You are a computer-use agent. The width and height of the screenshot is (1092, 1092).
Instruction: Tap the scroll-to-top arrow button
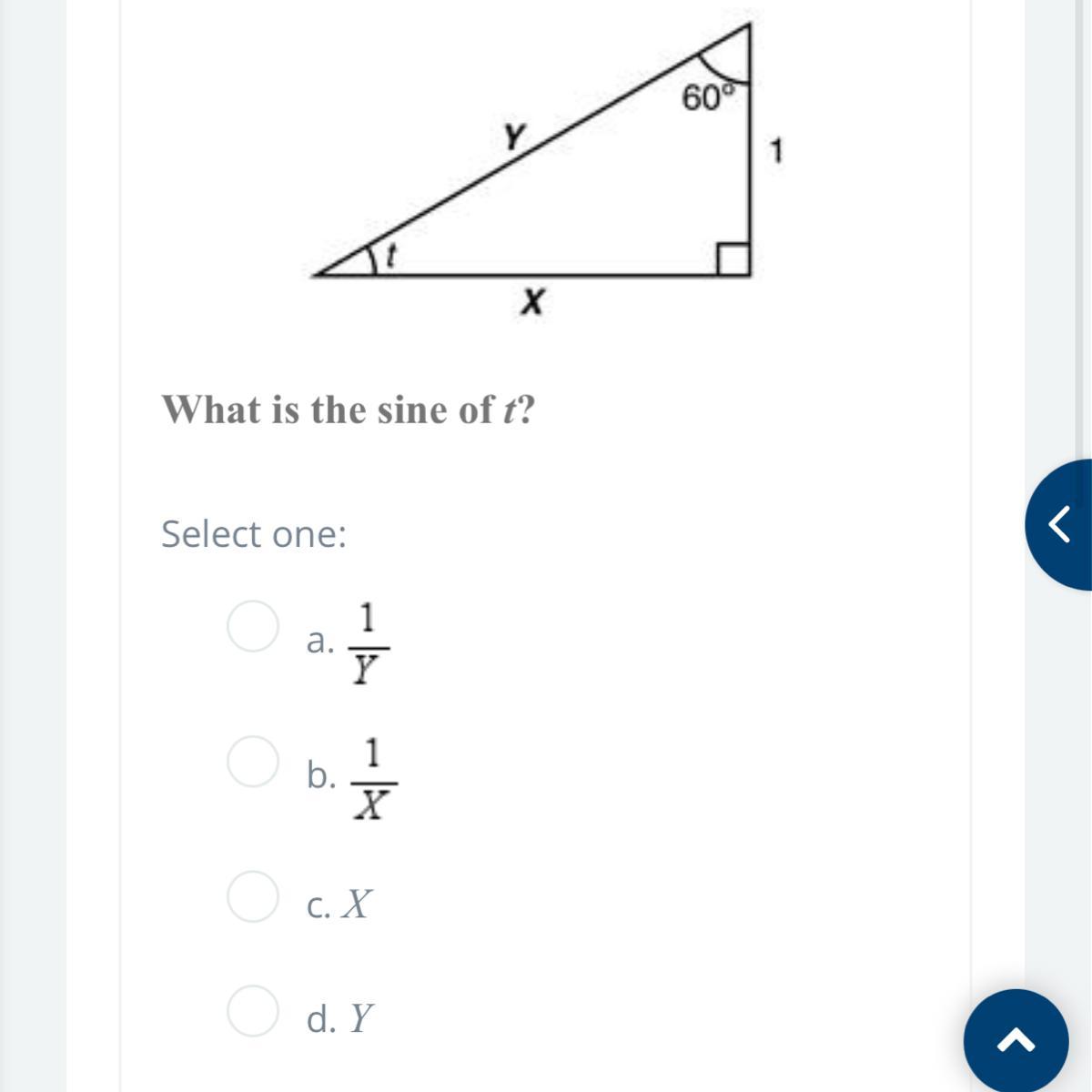tap(1016, 1041)
